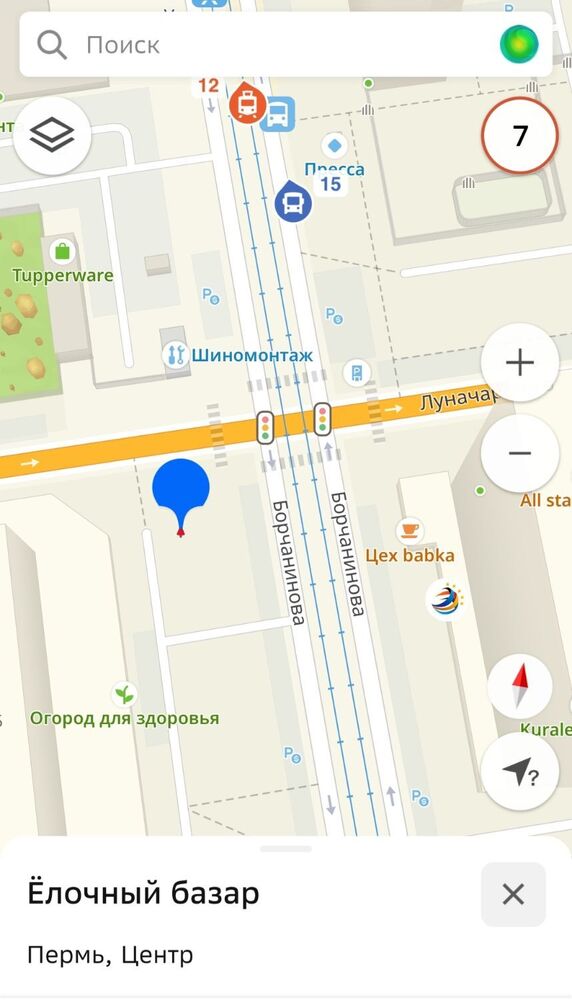Screen dimensions: 572x1000
Task: Zoom out with the minus button
Action: coord(520,453)
